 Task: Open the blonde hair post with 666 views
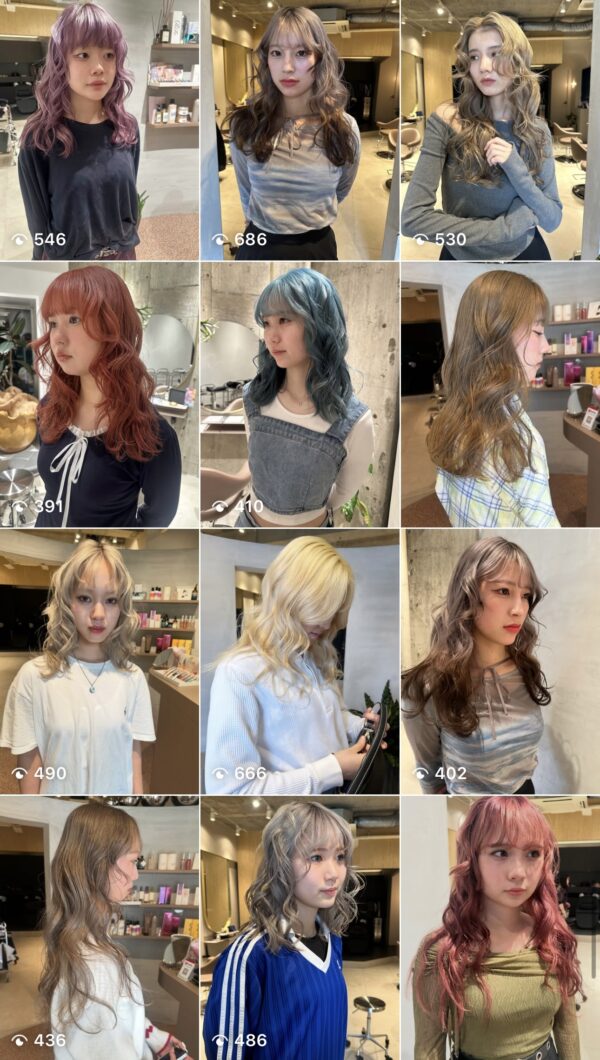tap(300, 662)
